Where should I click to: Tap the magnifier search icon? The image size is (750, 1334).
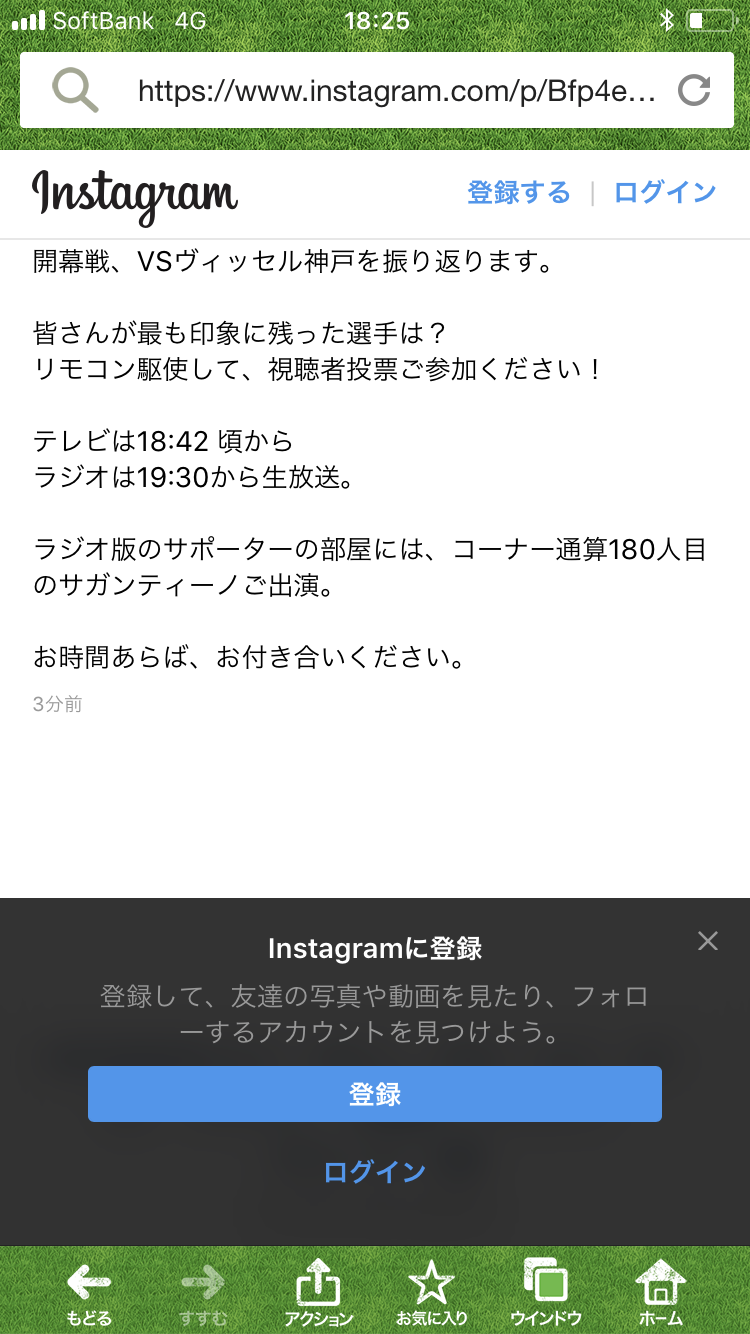coord(75,91)
